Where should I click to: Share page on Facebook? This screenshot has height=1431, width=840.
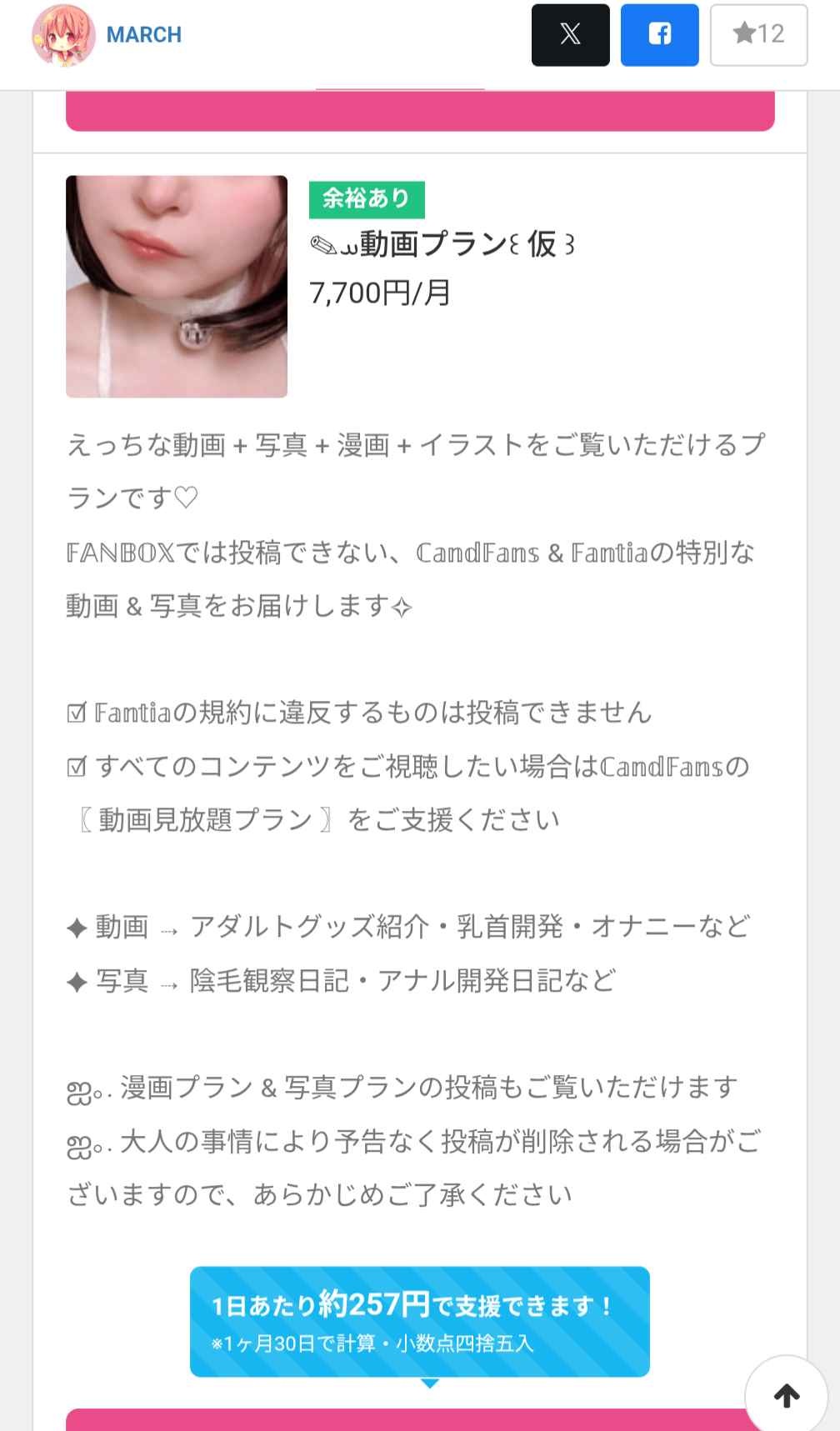(659, 35)
